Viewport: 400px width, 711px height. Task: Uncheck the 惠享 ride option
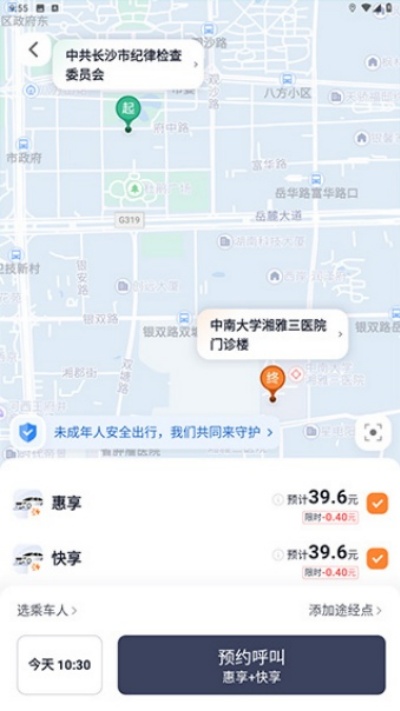pos(377,503)
